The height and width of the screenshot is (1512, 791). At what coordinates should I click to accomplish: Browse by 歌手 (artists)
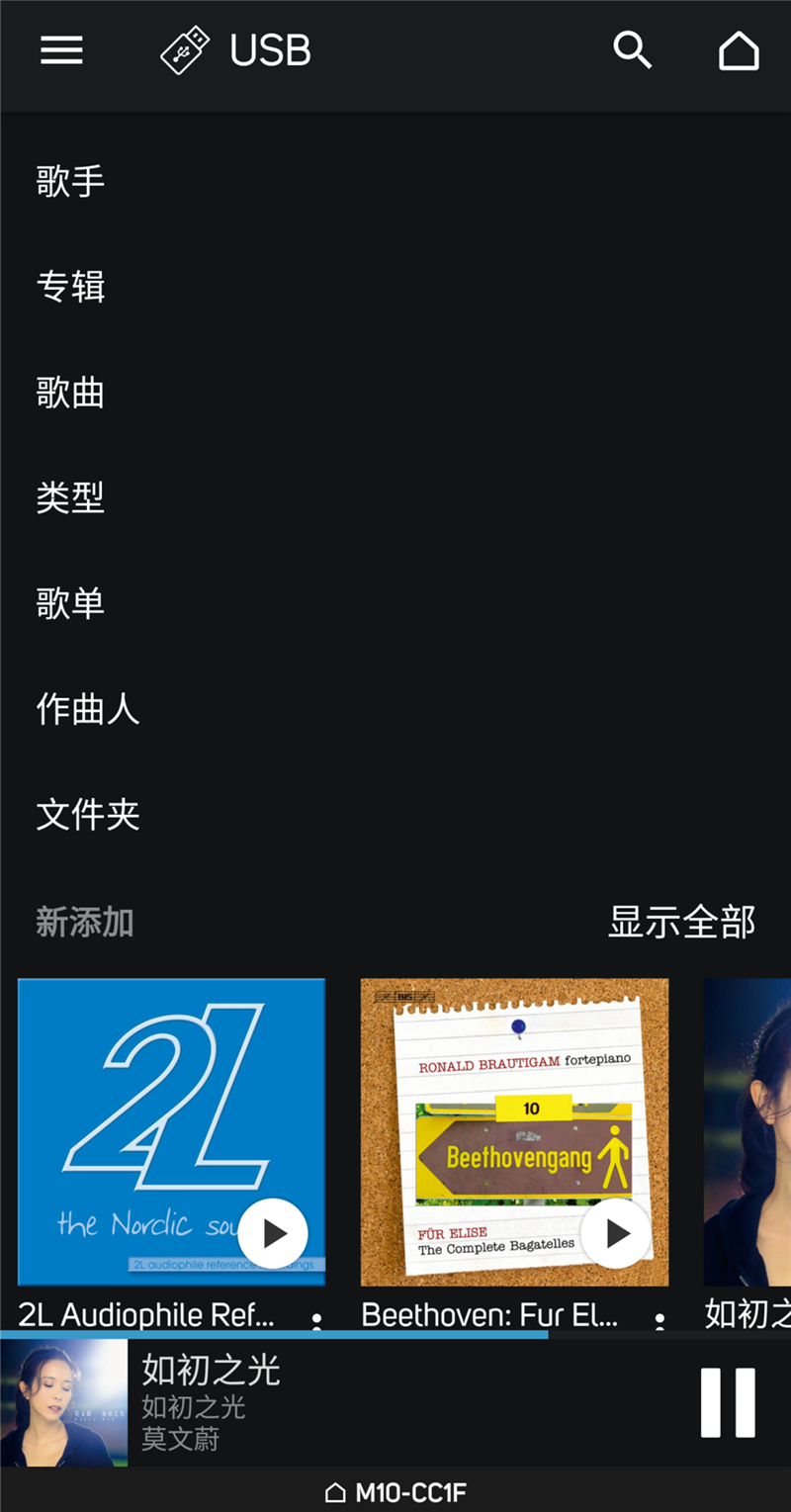click(x=70, y=181)
